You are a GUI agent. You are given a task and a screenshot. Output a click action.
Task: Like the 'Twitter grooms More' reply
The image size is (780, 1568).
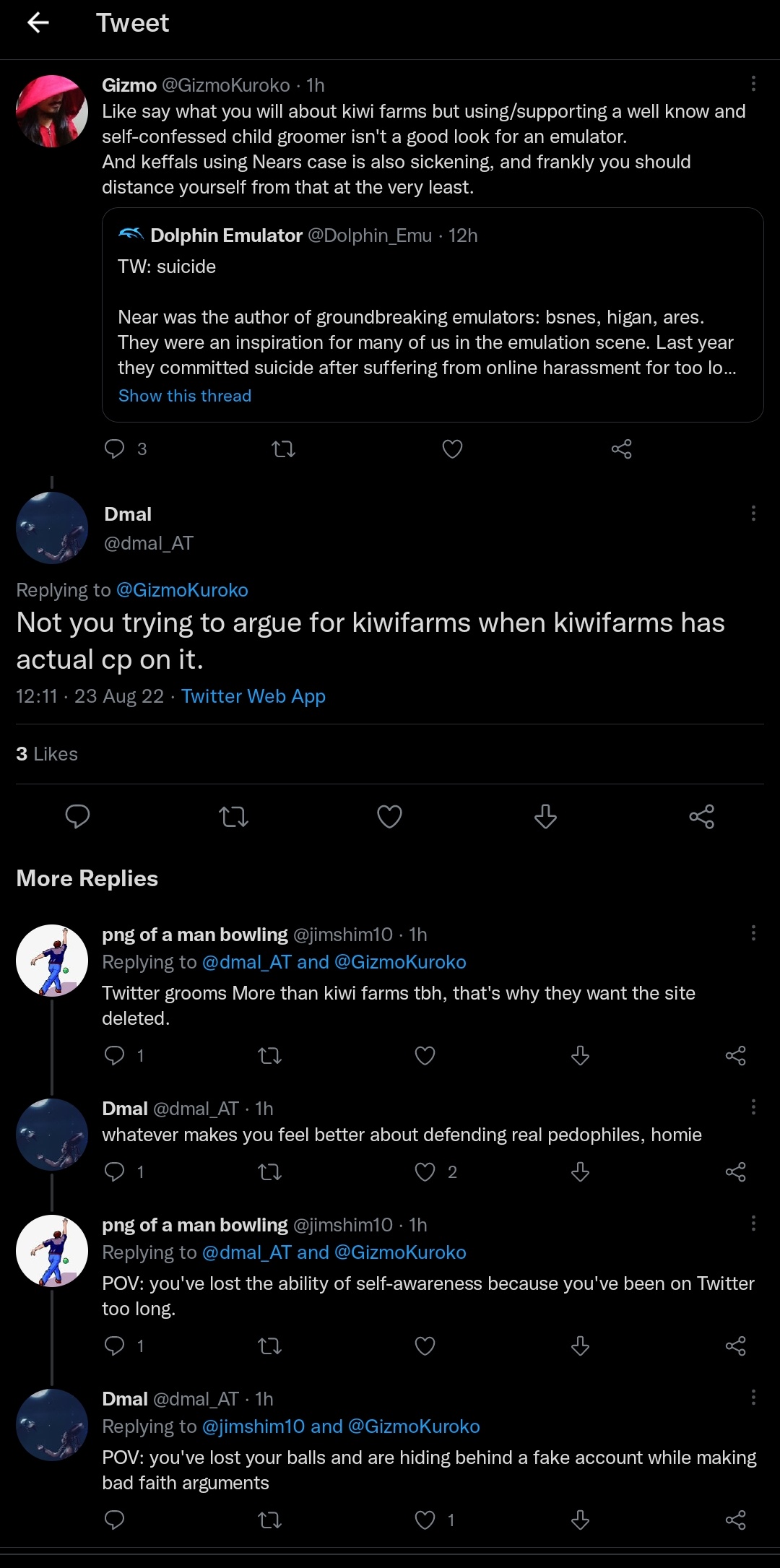click(x=425, y=1056)
